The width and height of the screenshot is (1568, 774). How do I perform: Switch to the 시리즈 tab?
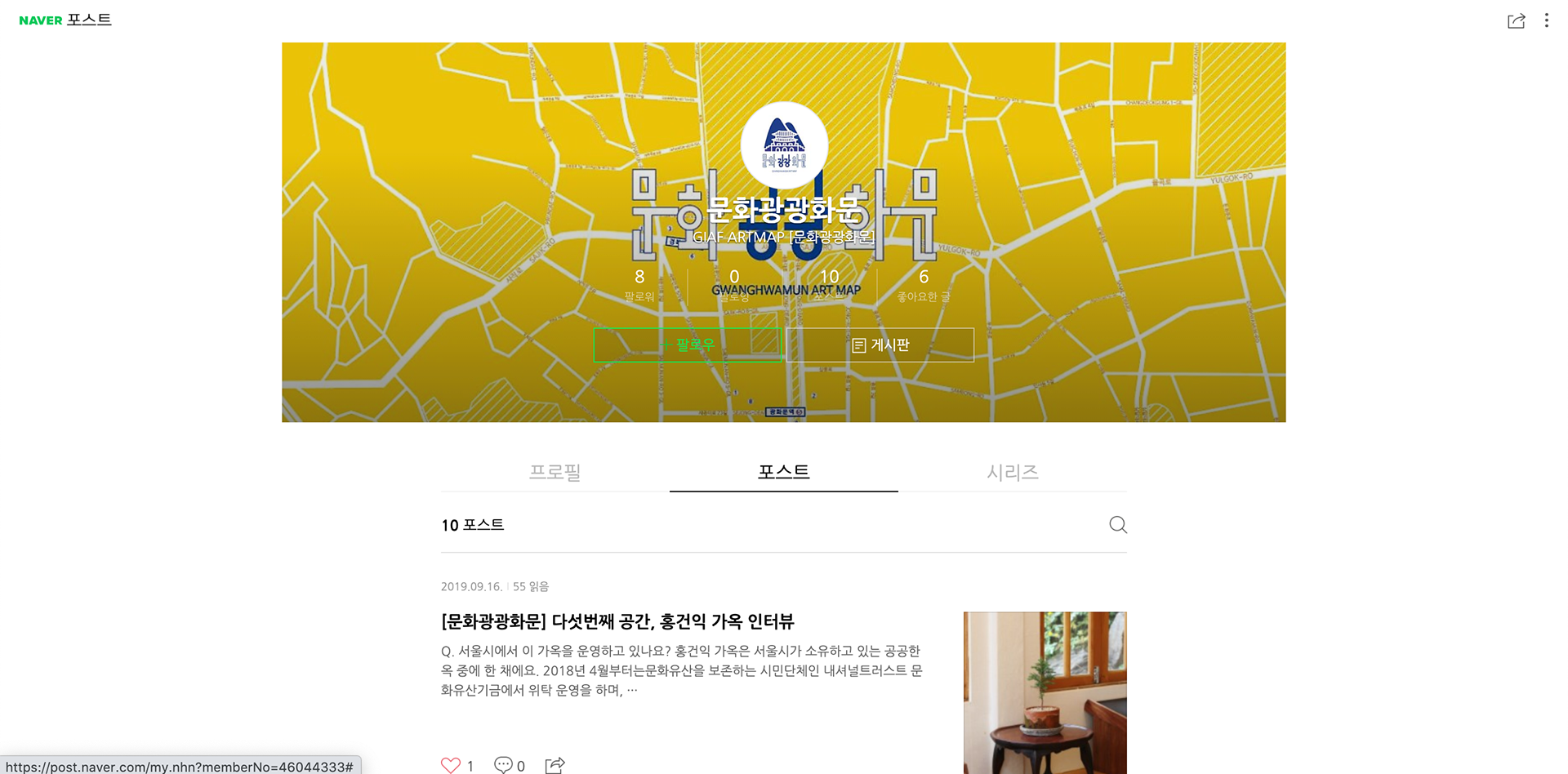coord(1012,472)
